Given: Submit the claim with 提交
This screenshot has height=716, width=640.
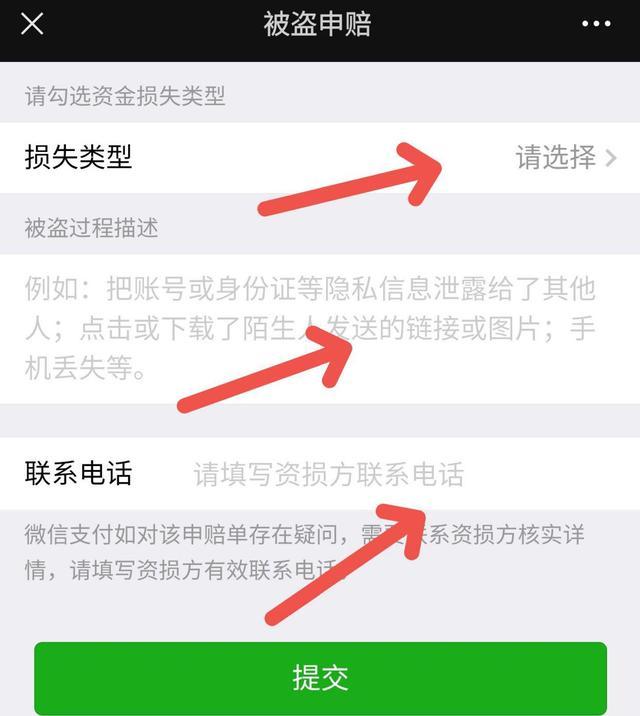Looking at the screenshot, I should (320, 678).
